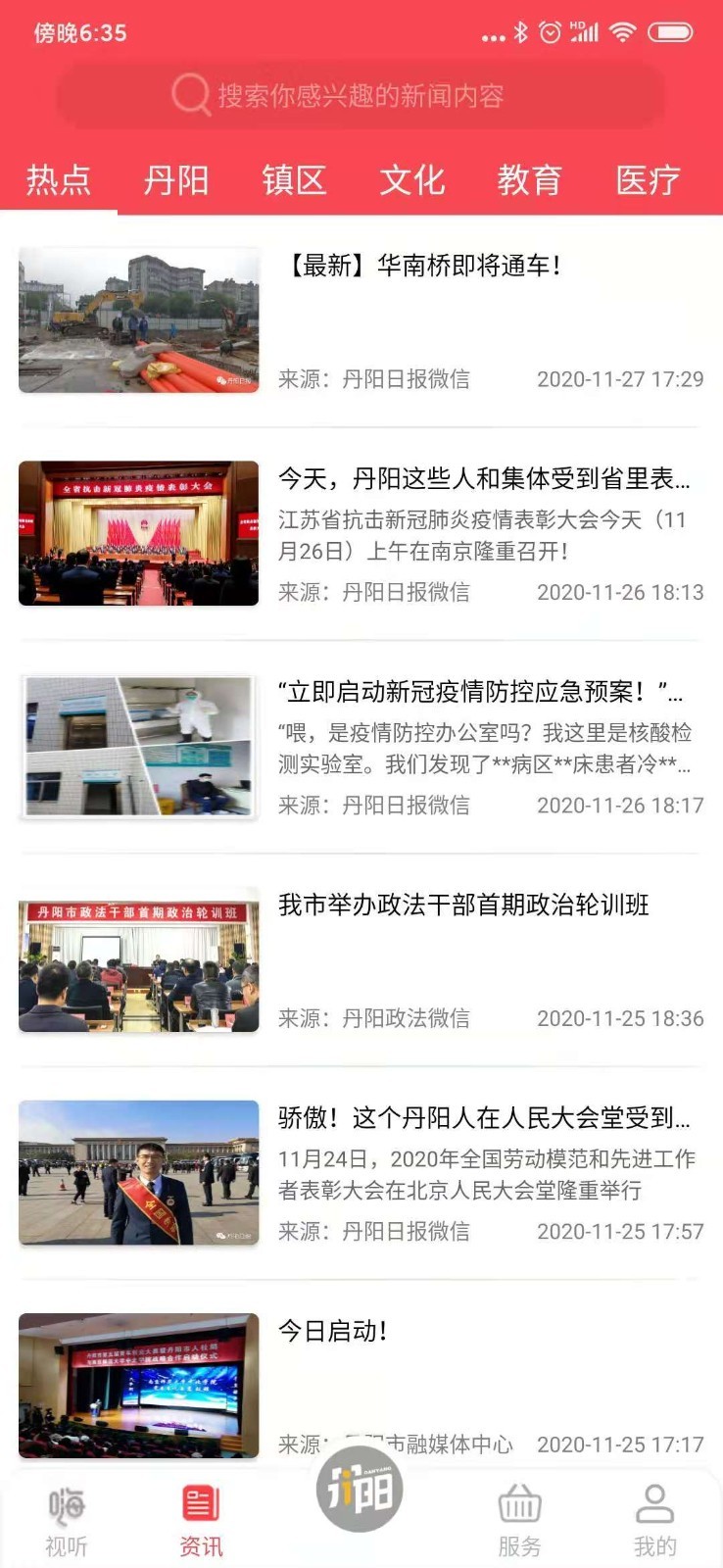Open the 人民大会堂 award article thumbnail
The image size is (723, 1568).
click(x=138, y=1172)
